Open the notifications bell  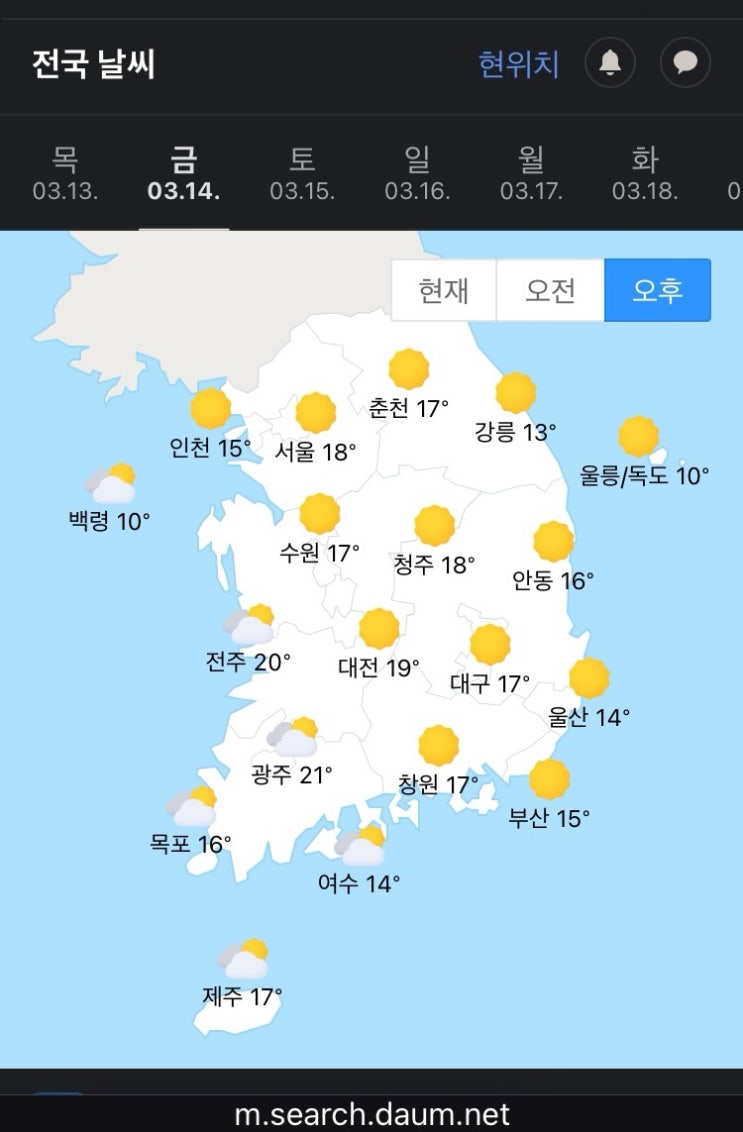coord(610,63)
